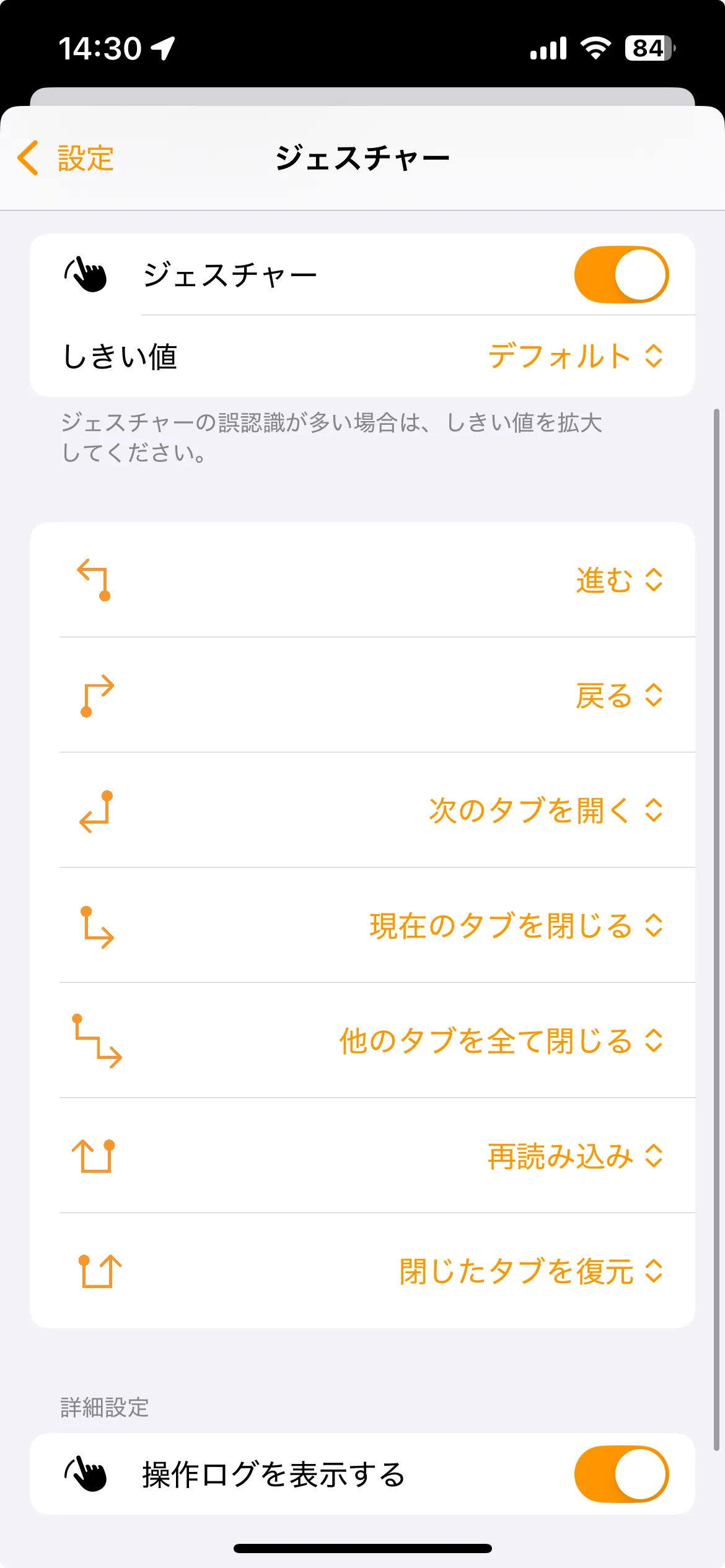Disable 操作ログを表示する
The width and height of the screenshot is (725, 1568).
(621, 1474)
